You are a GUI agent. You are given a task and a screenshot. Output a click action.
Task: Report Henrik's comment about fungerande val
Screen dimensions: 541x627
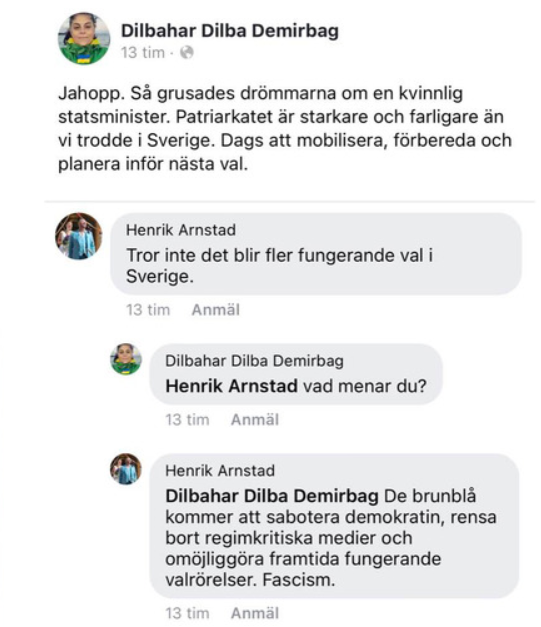click(216, 310)
